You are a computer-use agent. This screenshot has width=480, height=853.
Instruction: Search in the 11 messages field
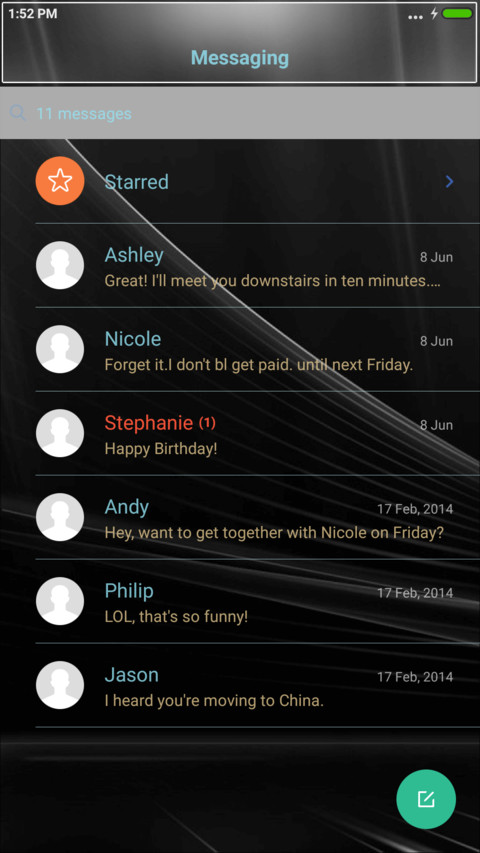click(240, 114)
